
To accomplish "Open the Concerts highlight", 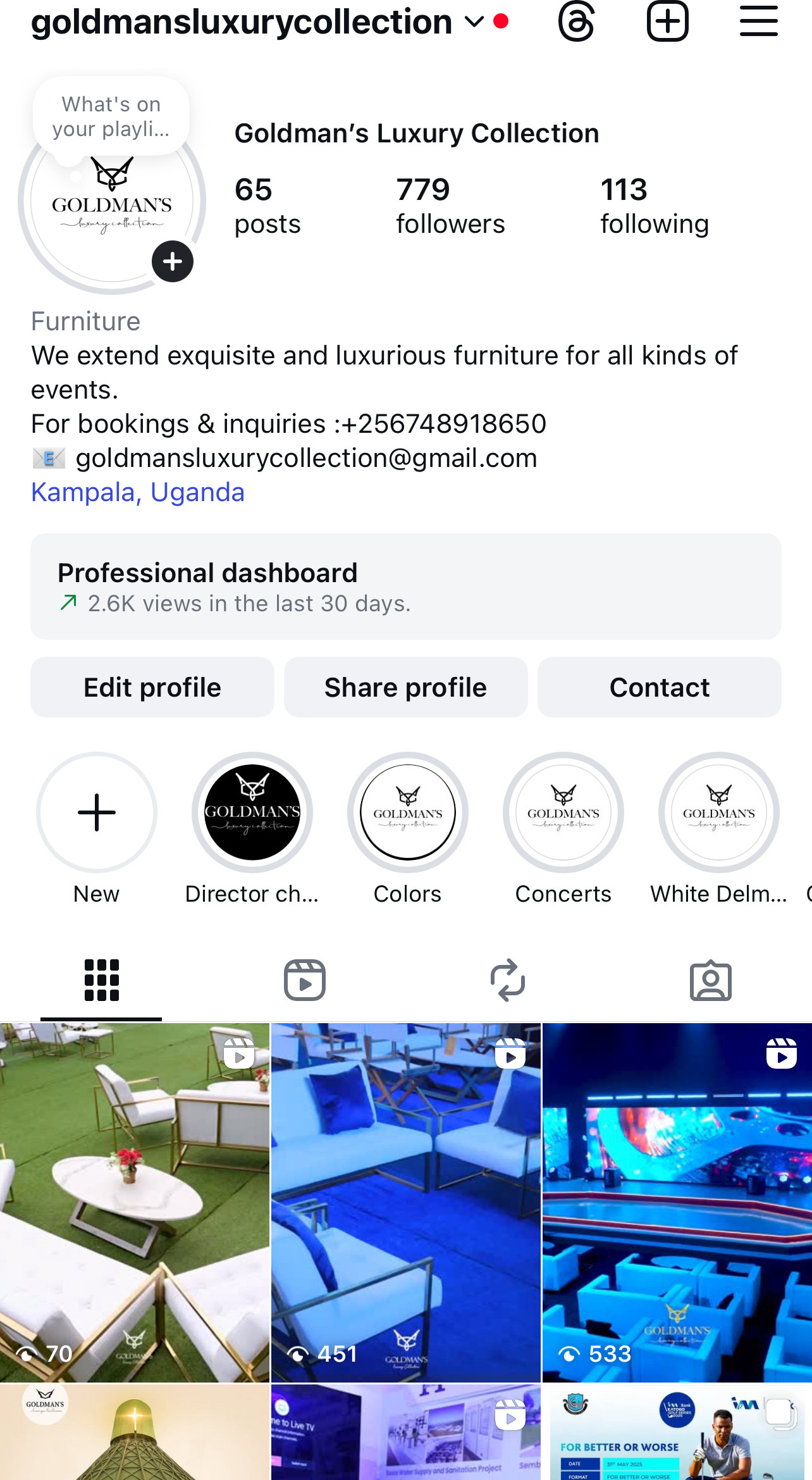I will (563, 812).
